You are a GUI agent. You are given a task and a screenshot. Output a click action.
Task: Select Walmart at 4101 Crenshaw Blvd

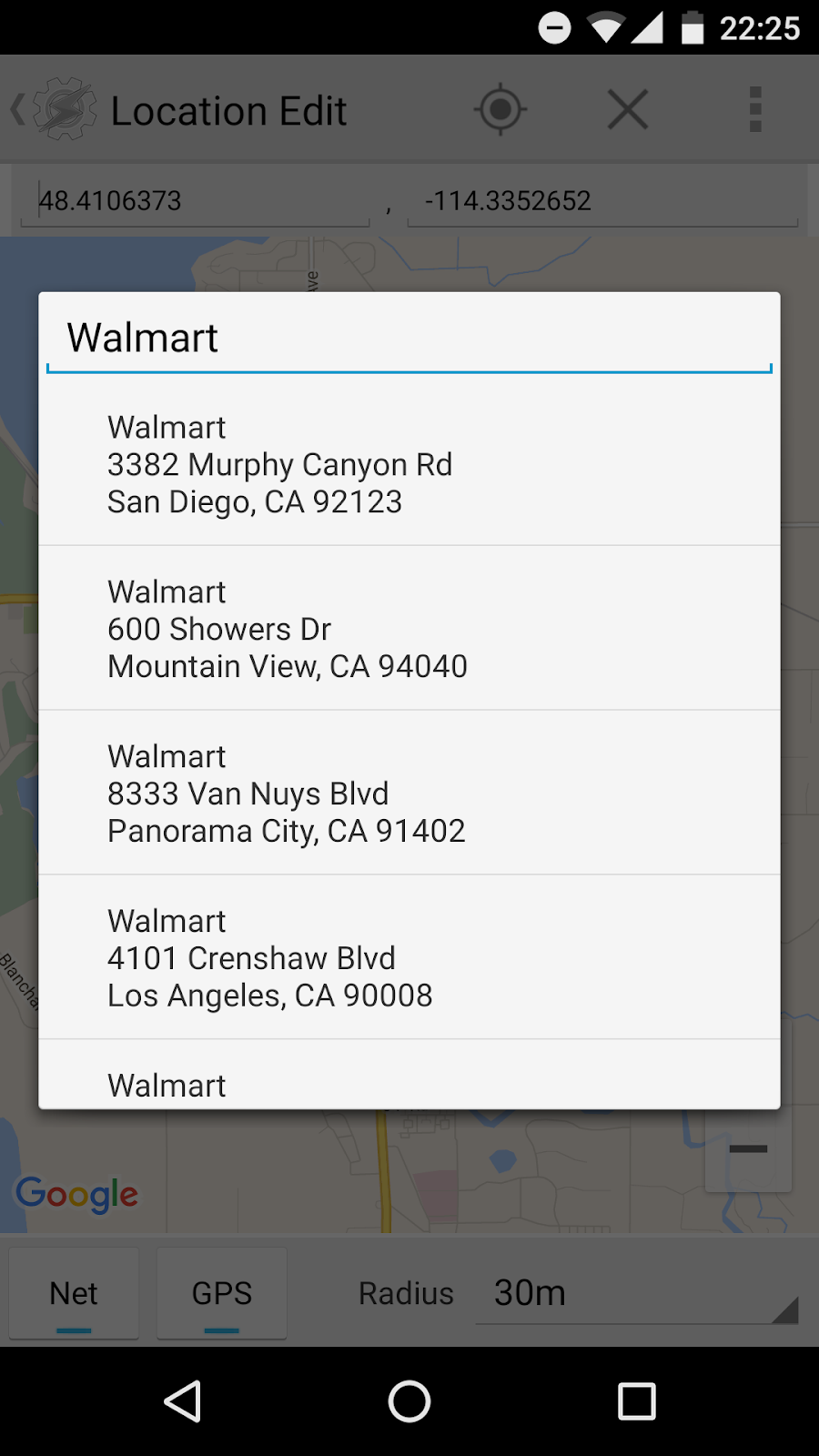[x=409, y=958]
